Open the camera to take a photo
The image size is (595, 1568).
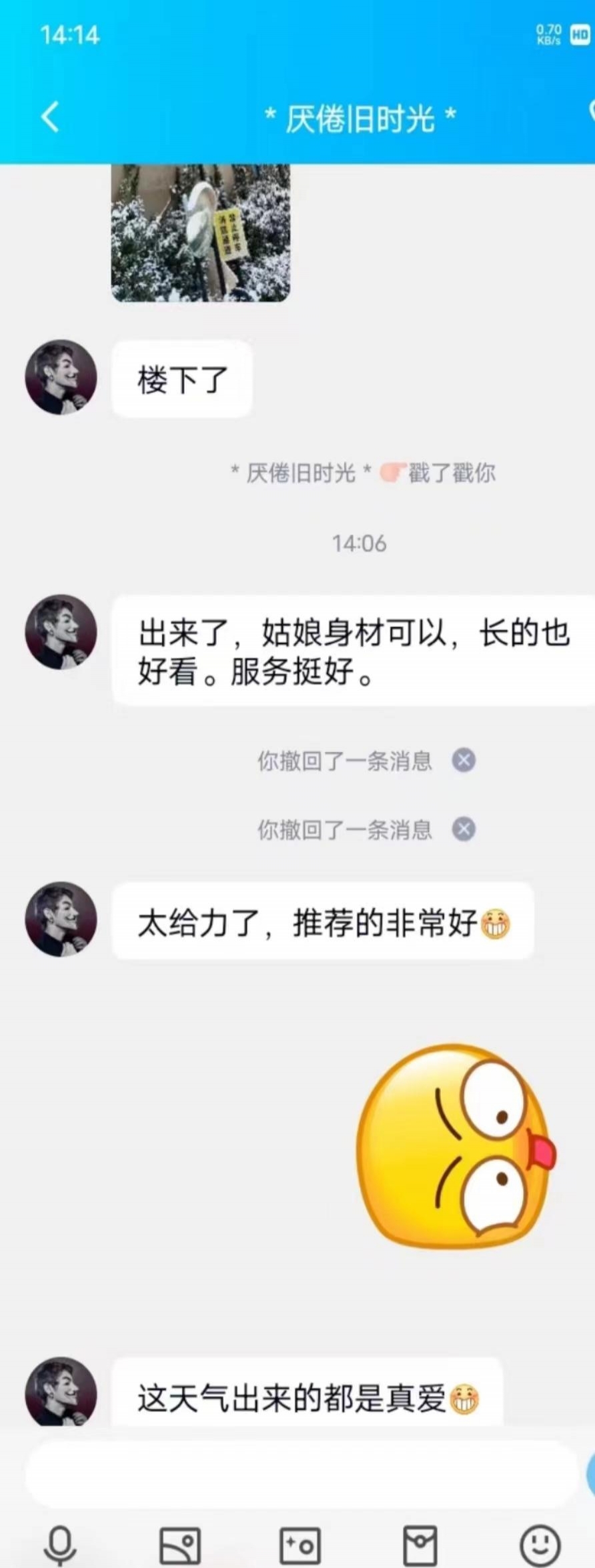click(300, 1545)
